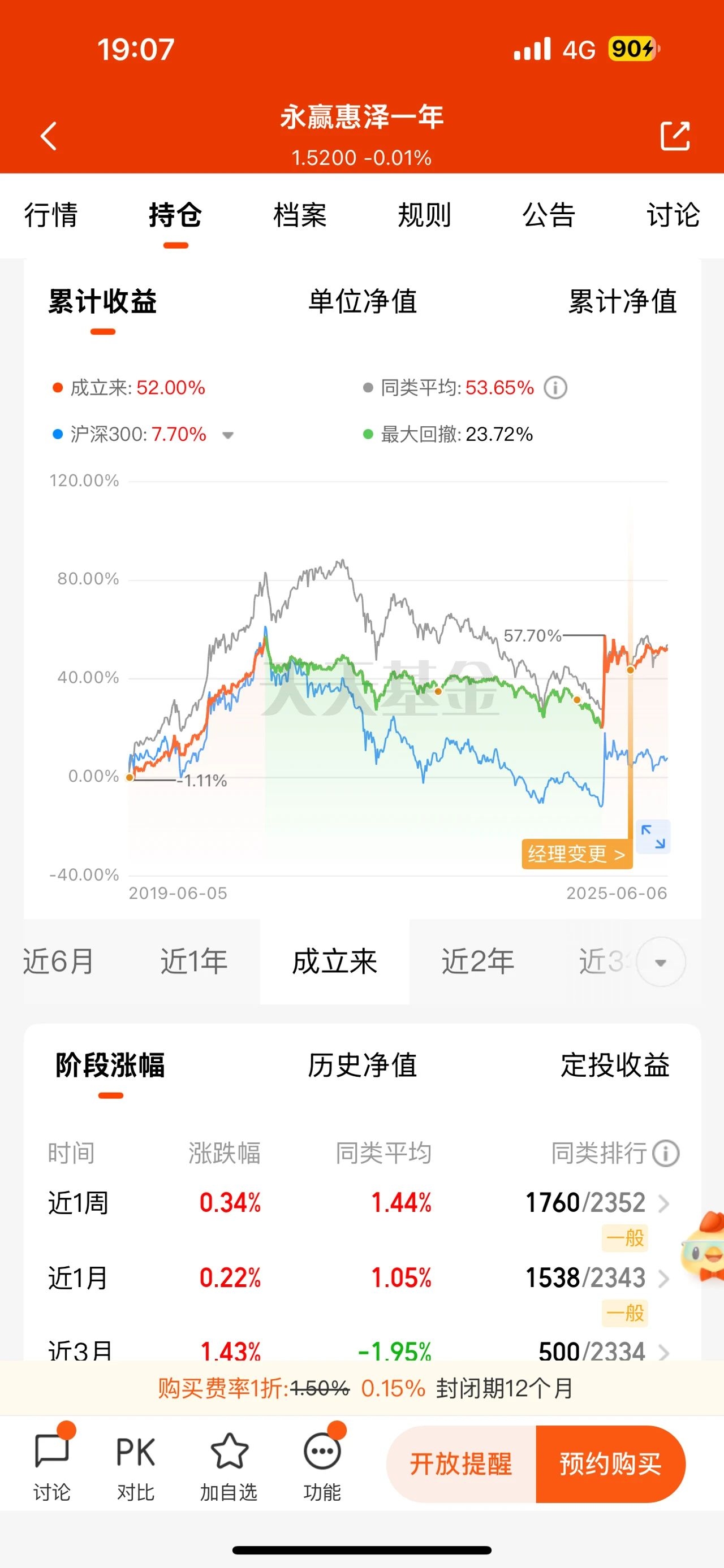Expand more time range options
Screen dimensions: 724x1568
(x=661, y=961)
